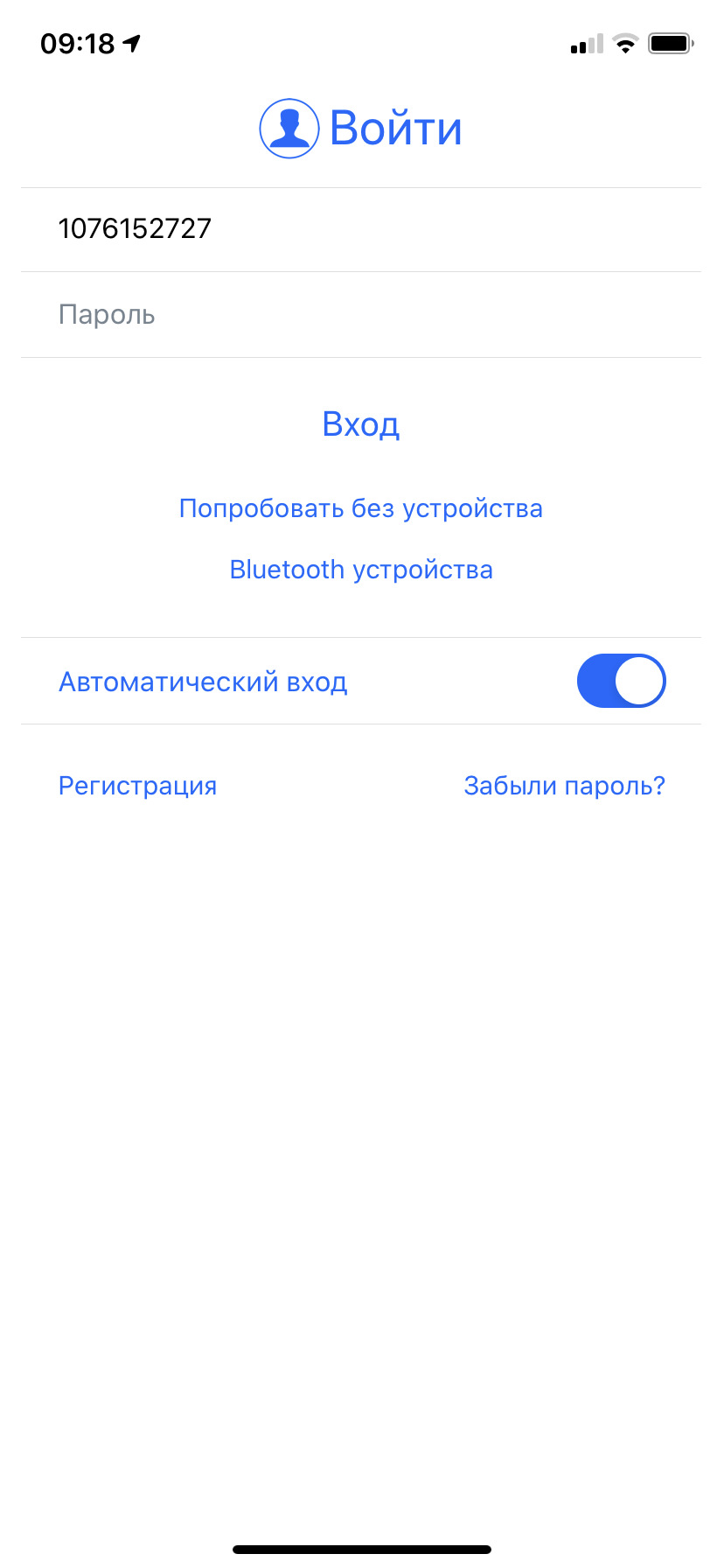This screenshot has width=724, height=1568.
Task: Select Попробовать без устройства
Action: 361,508
